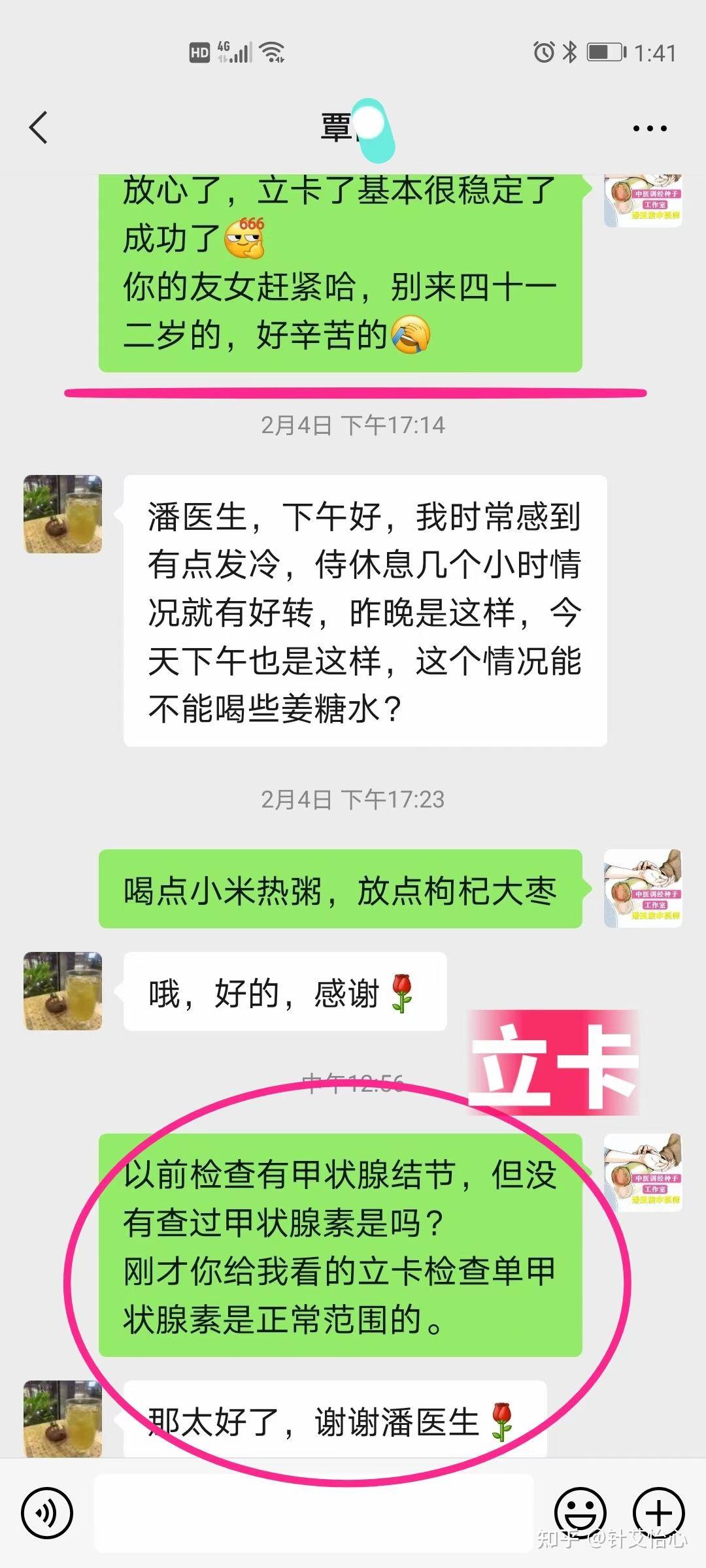Focus the message text field

(314, 1512)
